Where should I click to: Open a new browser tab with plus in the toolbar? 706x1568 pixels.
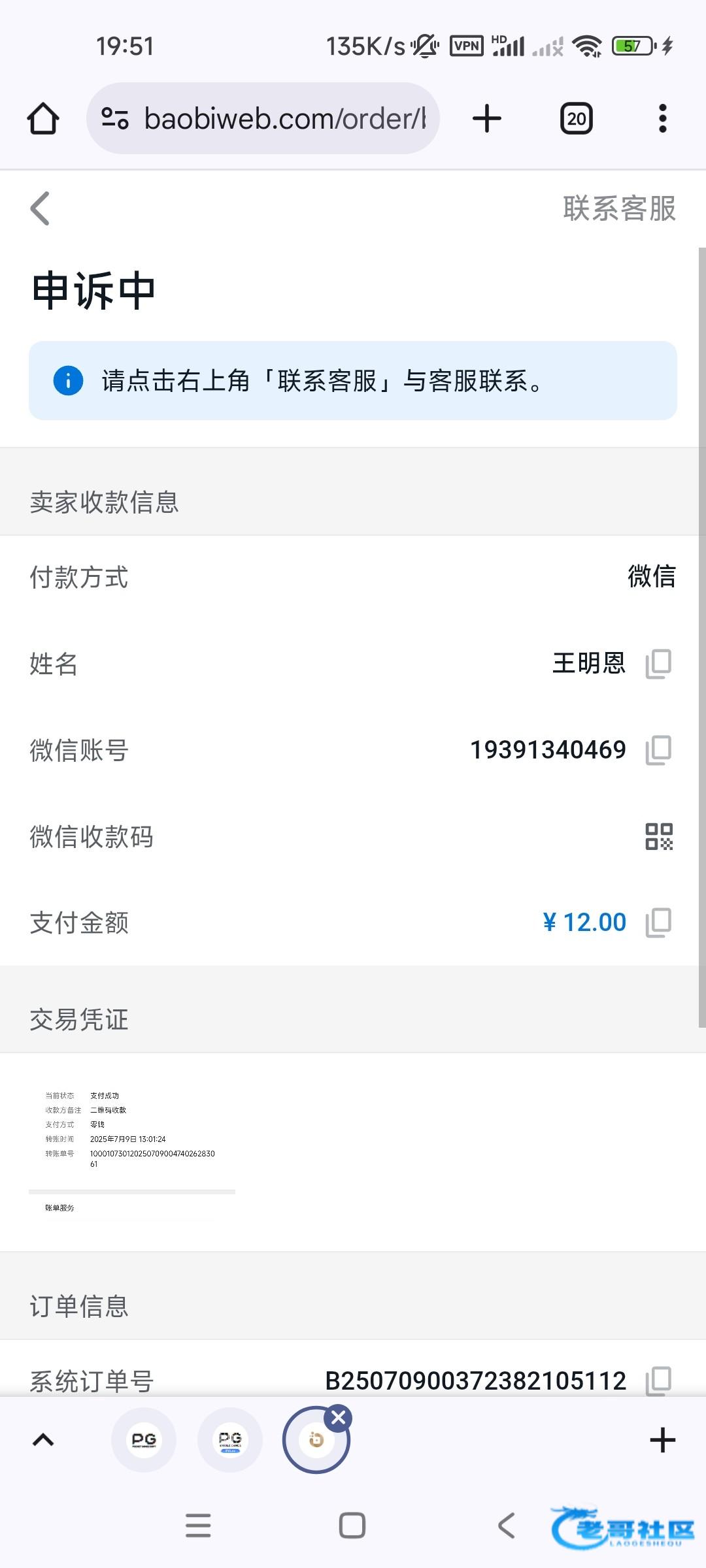coord(487,119)
